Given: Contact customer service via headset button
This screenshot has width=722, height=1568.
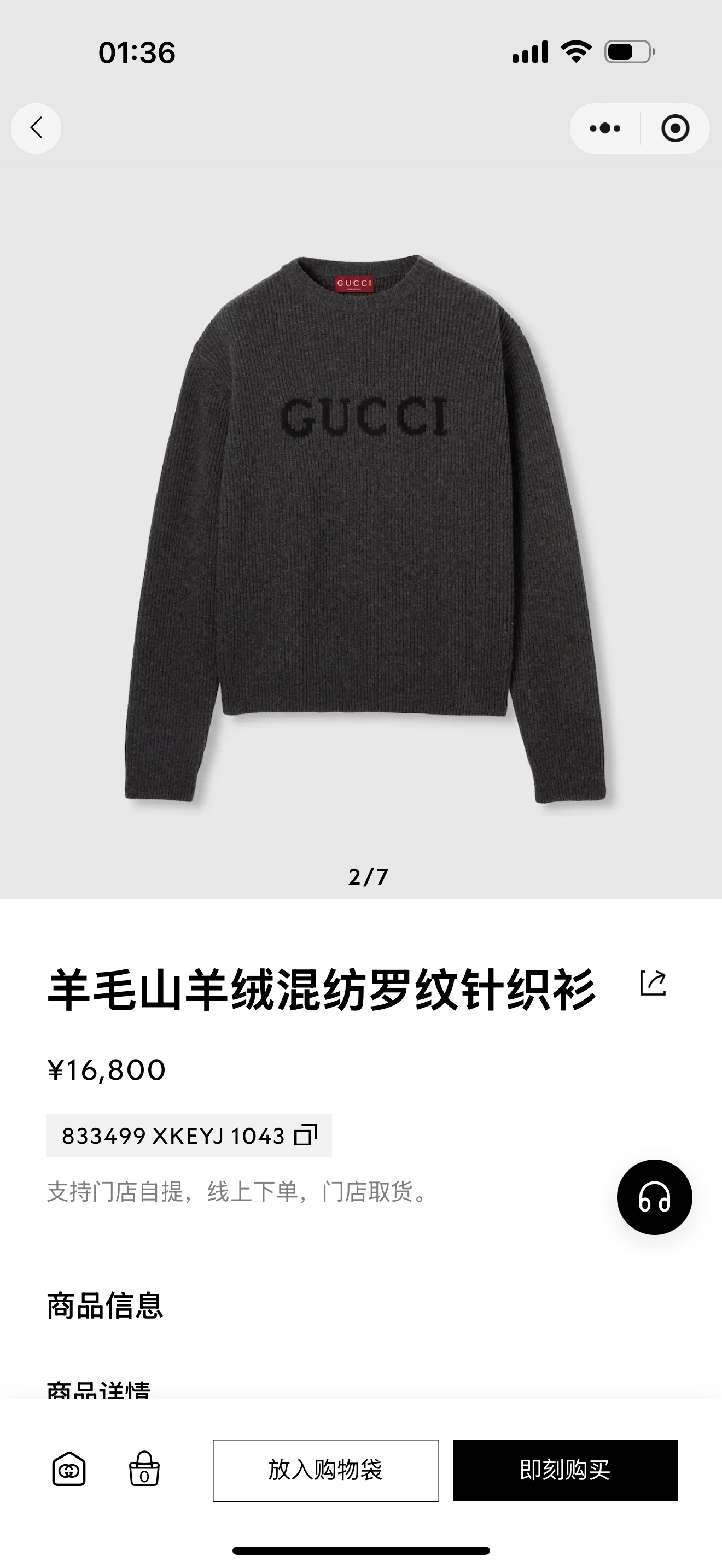Looking at the screenshot, I should 654,1197.
